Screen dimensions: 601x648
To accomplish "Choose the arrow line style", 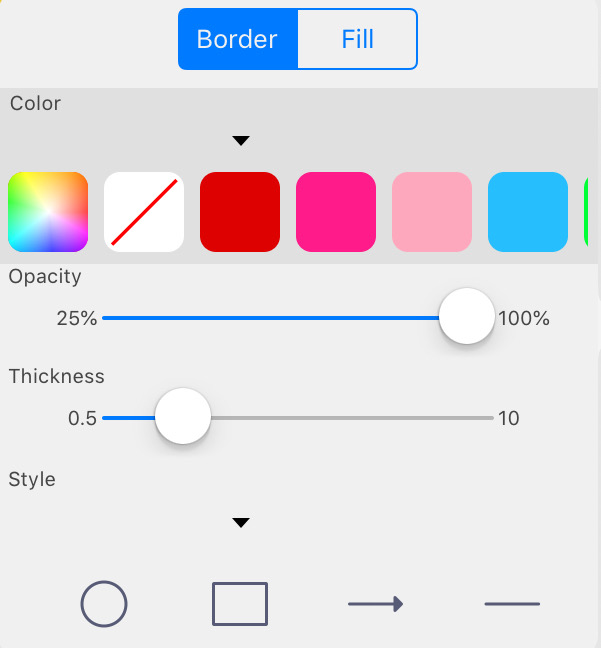I will (x=376, y=604).
